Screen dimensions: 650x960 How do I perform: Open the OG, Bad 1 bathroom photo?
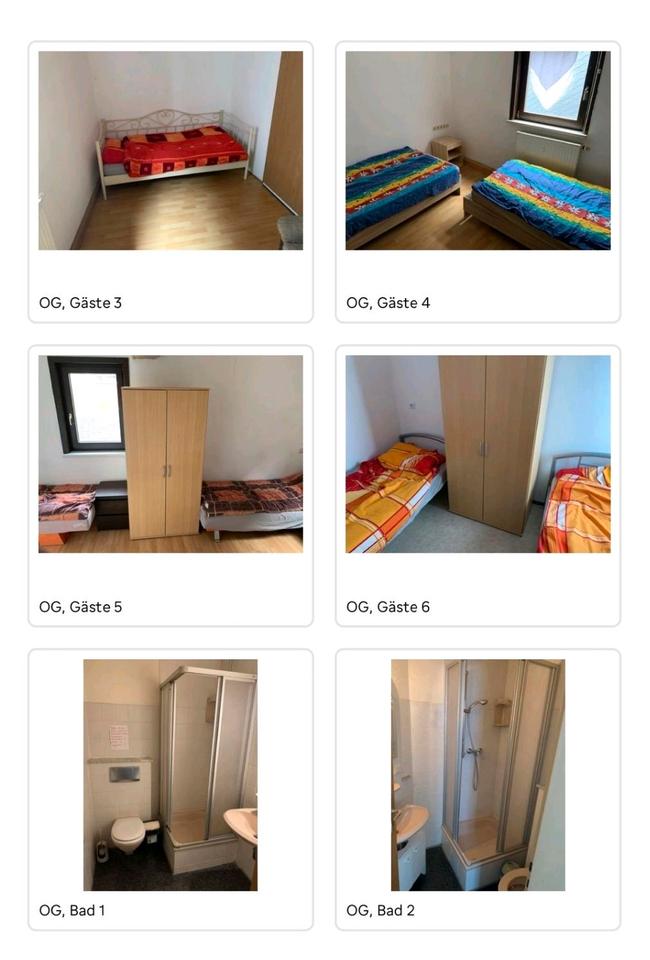coord(170,774)
